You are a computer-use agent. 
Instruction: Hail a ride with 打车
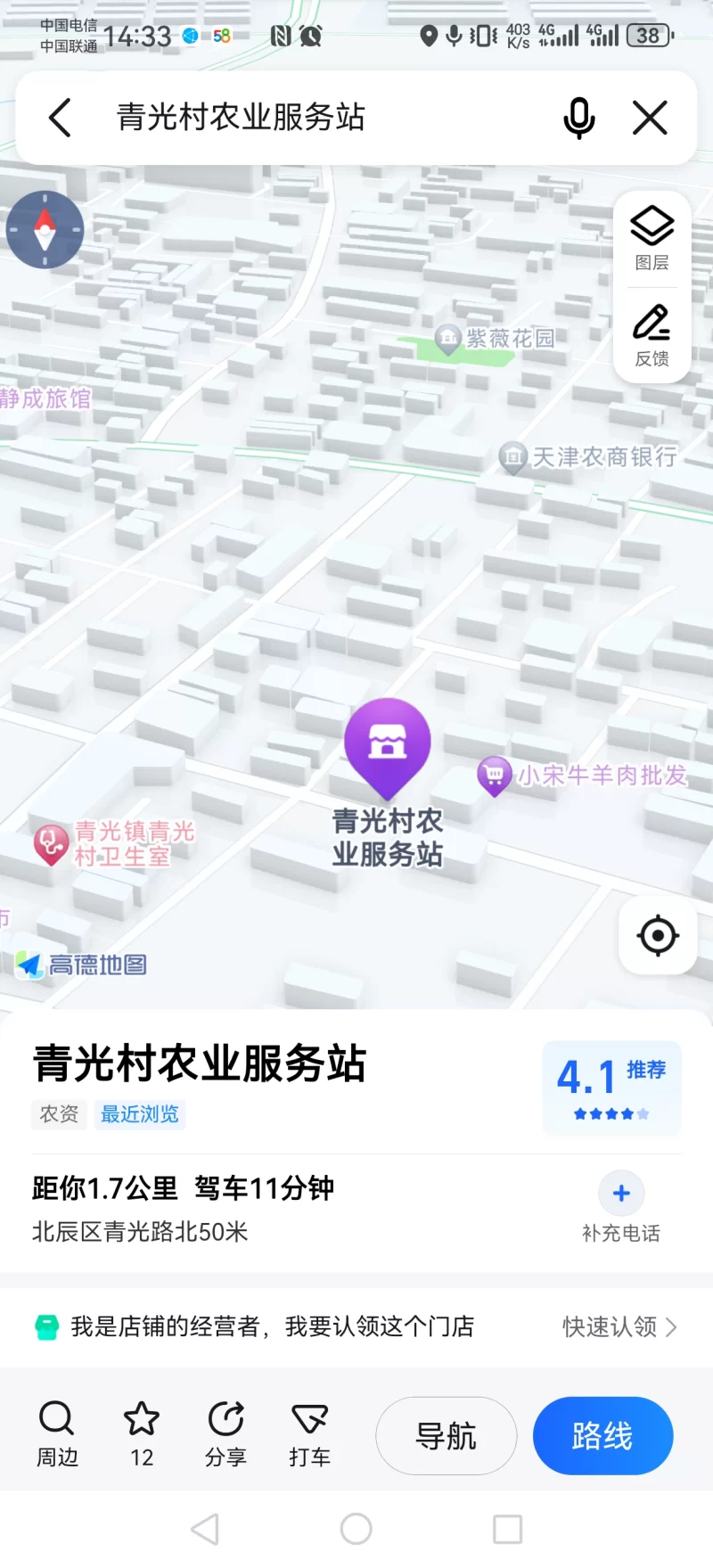pos(309,1433)
